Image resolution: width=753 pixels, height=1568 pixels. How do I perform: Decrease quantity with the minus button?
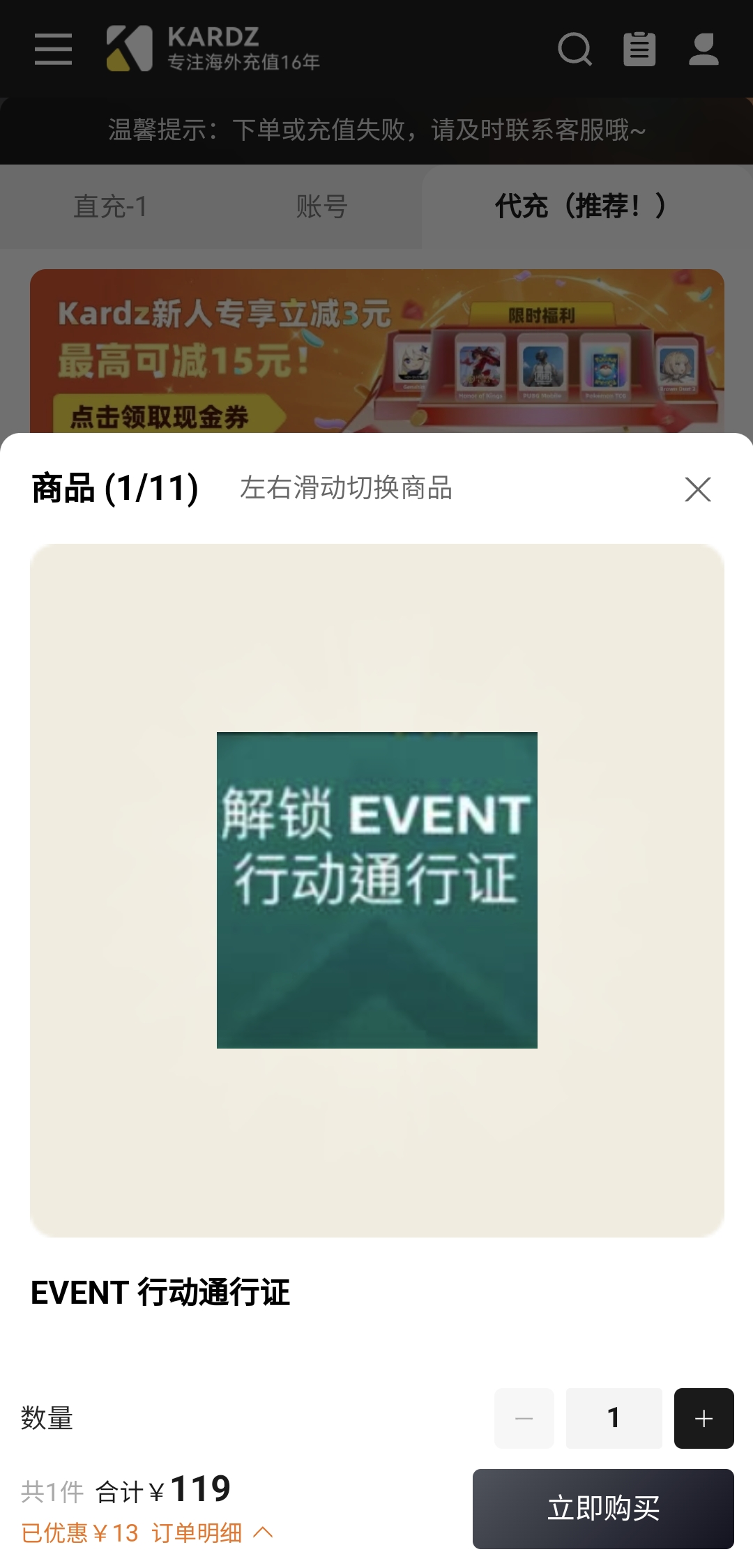point(524,1418)
